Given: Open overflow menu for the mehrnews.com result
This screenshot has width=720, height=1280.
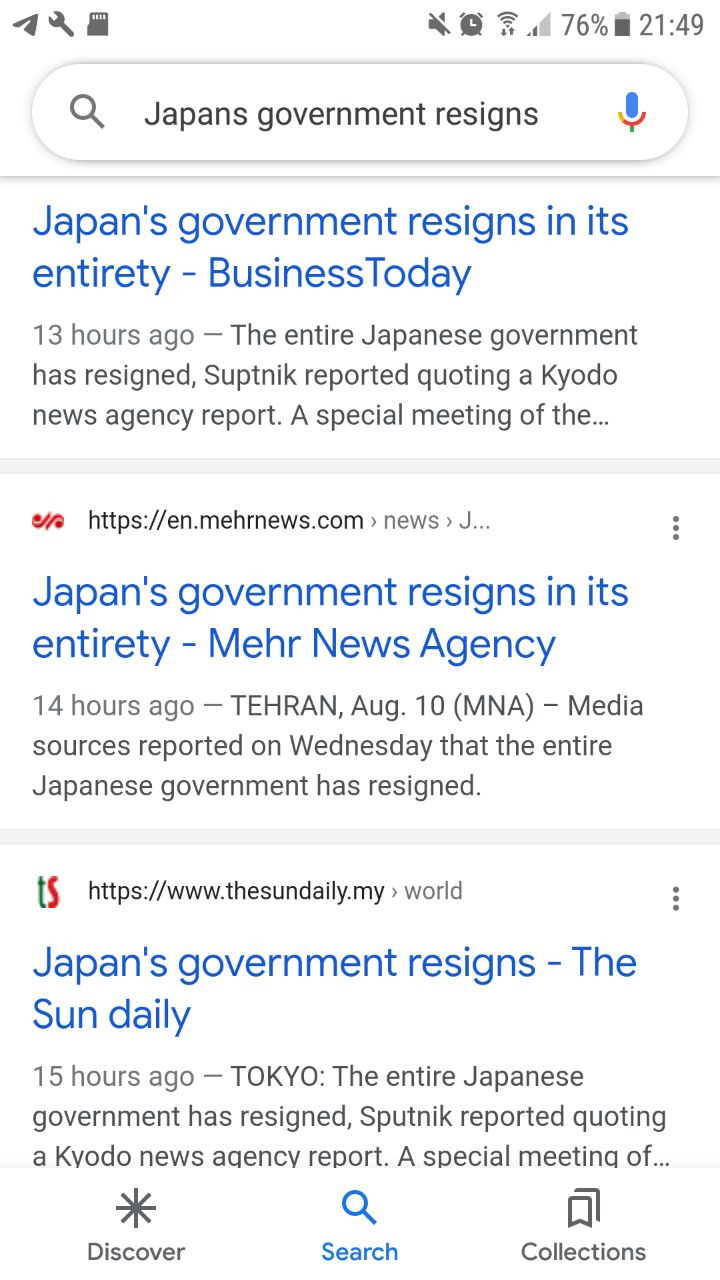Looking at the screenshot, I should (x=676, y=527).
